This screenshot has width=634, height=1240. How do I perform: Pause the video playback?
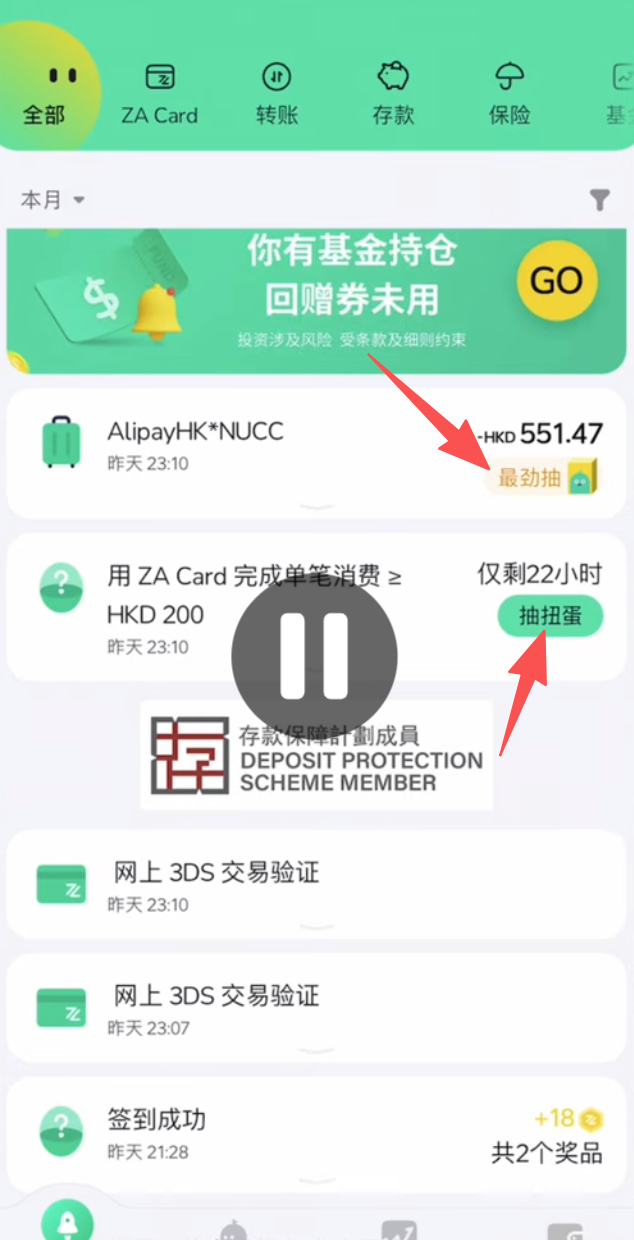(x=314, y=655)
